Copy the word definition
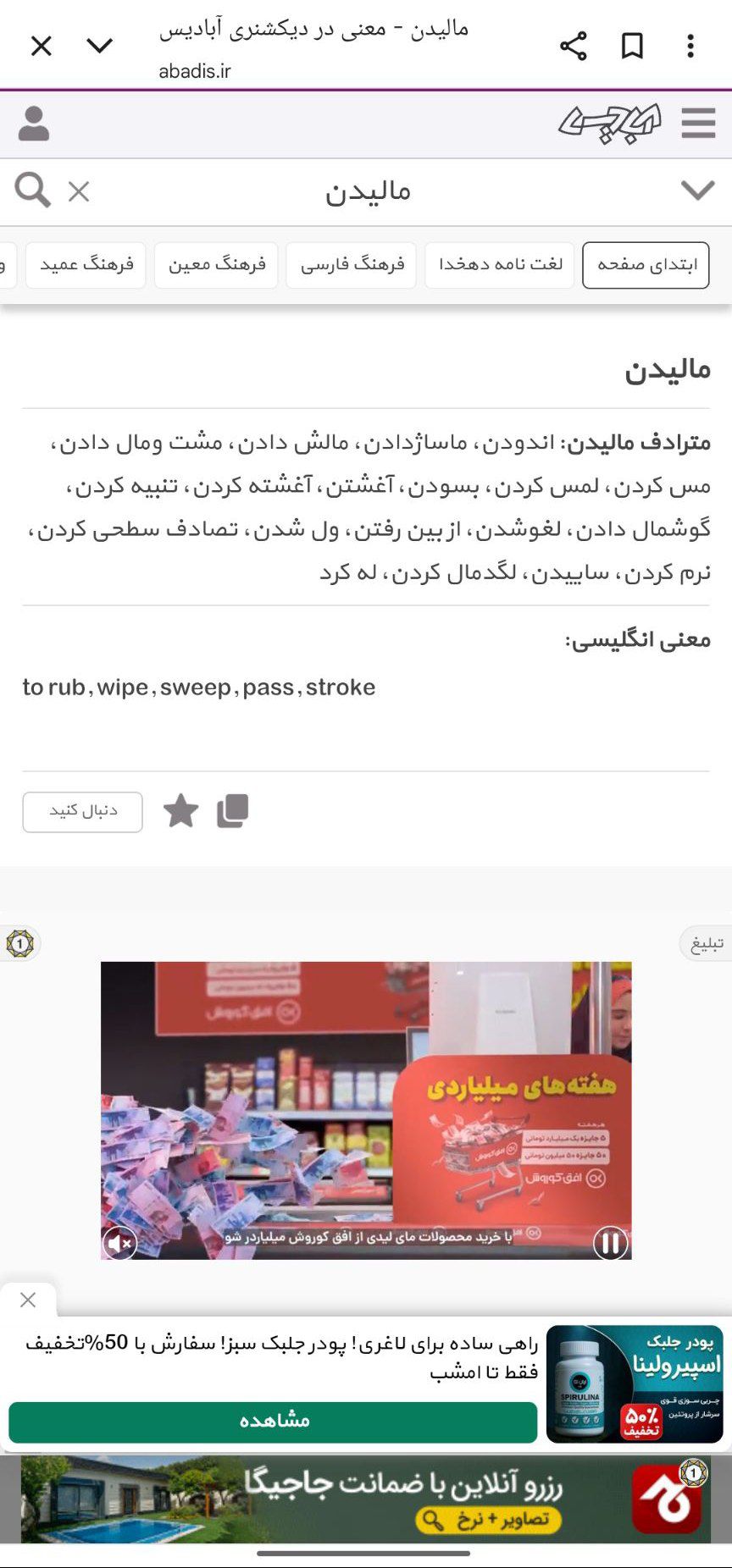Image resolution: width=732 pixels, height=1568 pixels. (x=232, y=811)
